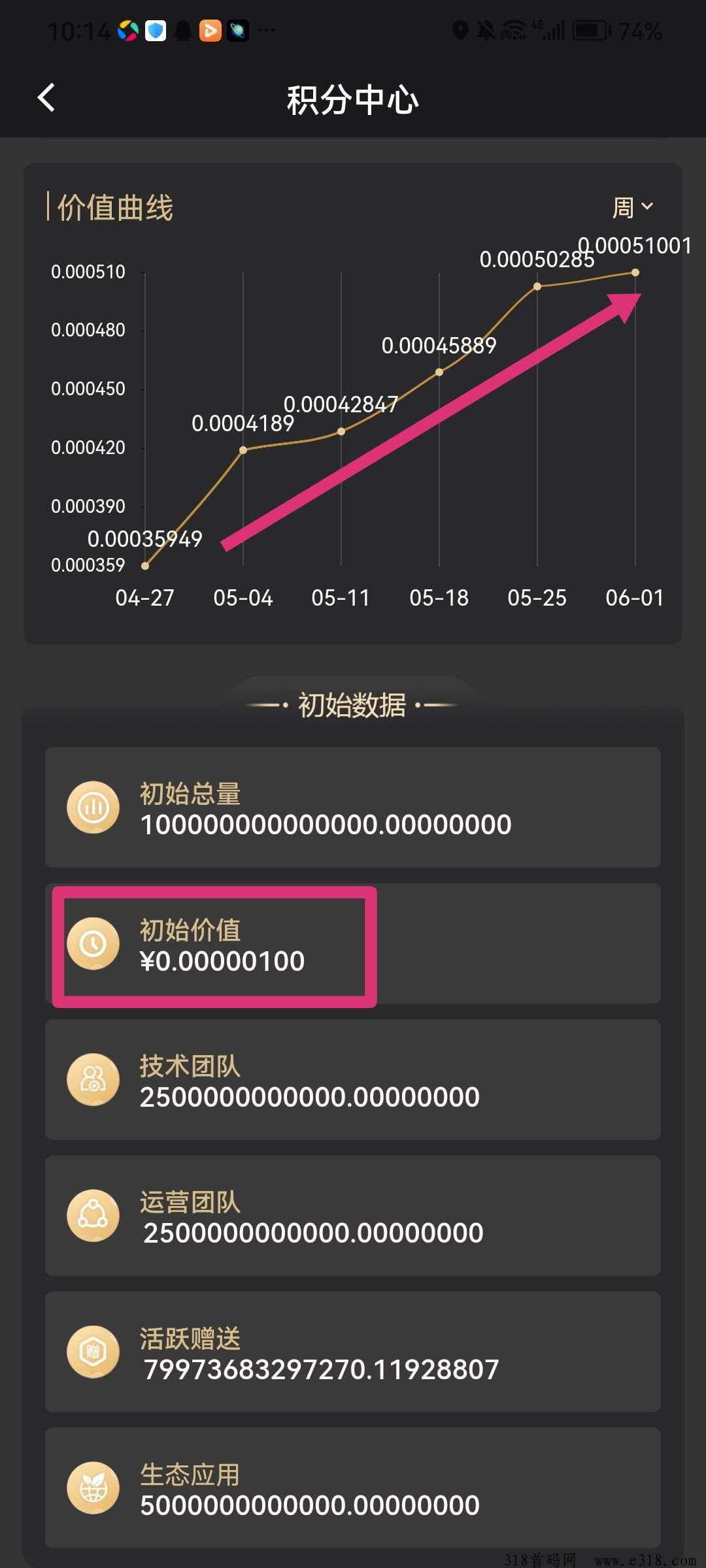The height and width of the screenshot is (1568, 706).
Task: Open the 周 period dropdown
Action: (x=633, y=208)
